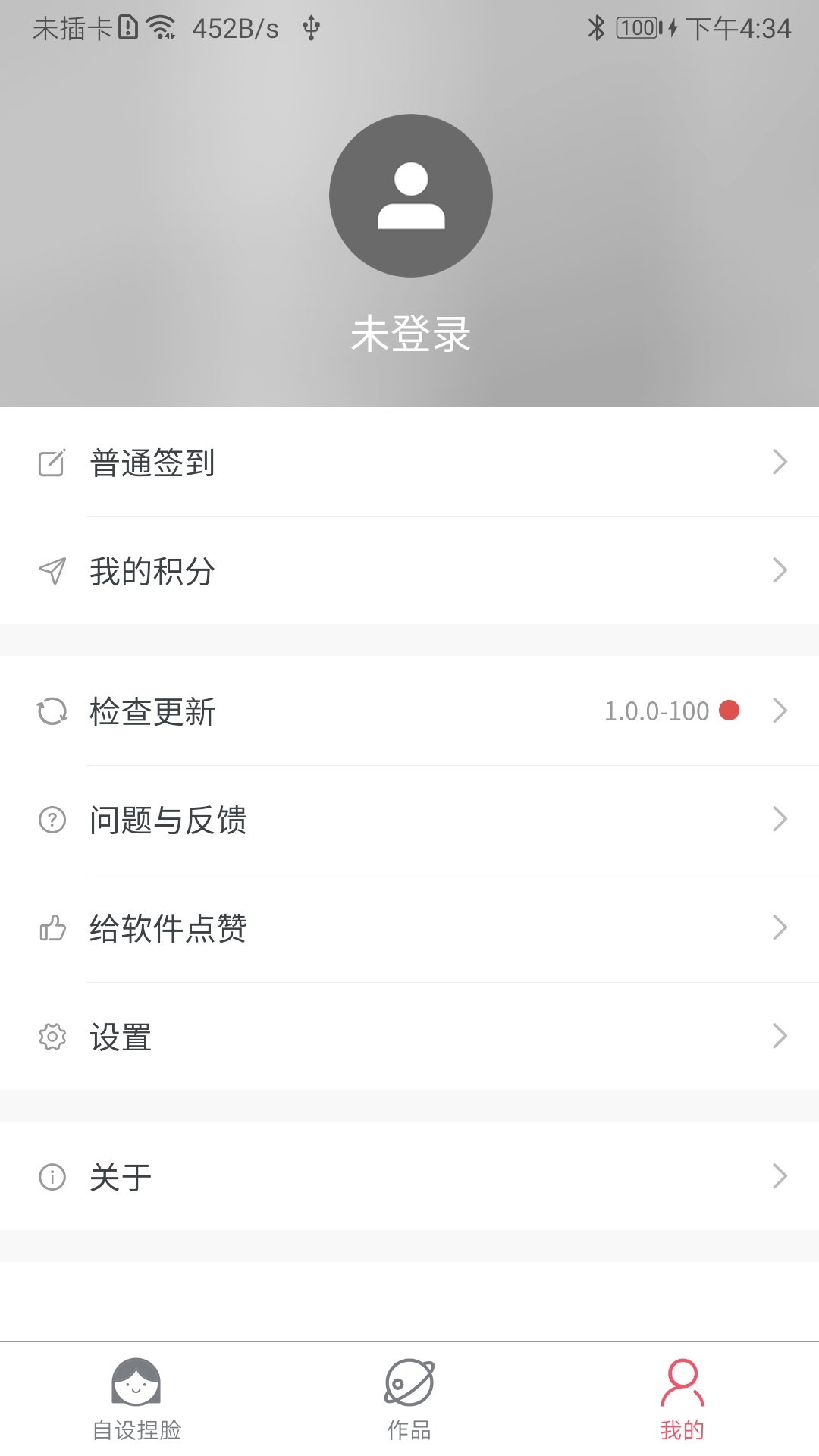Tap the circular avatar placeholder image
The image size is (819, 1456).
click(x=409, y=196)
